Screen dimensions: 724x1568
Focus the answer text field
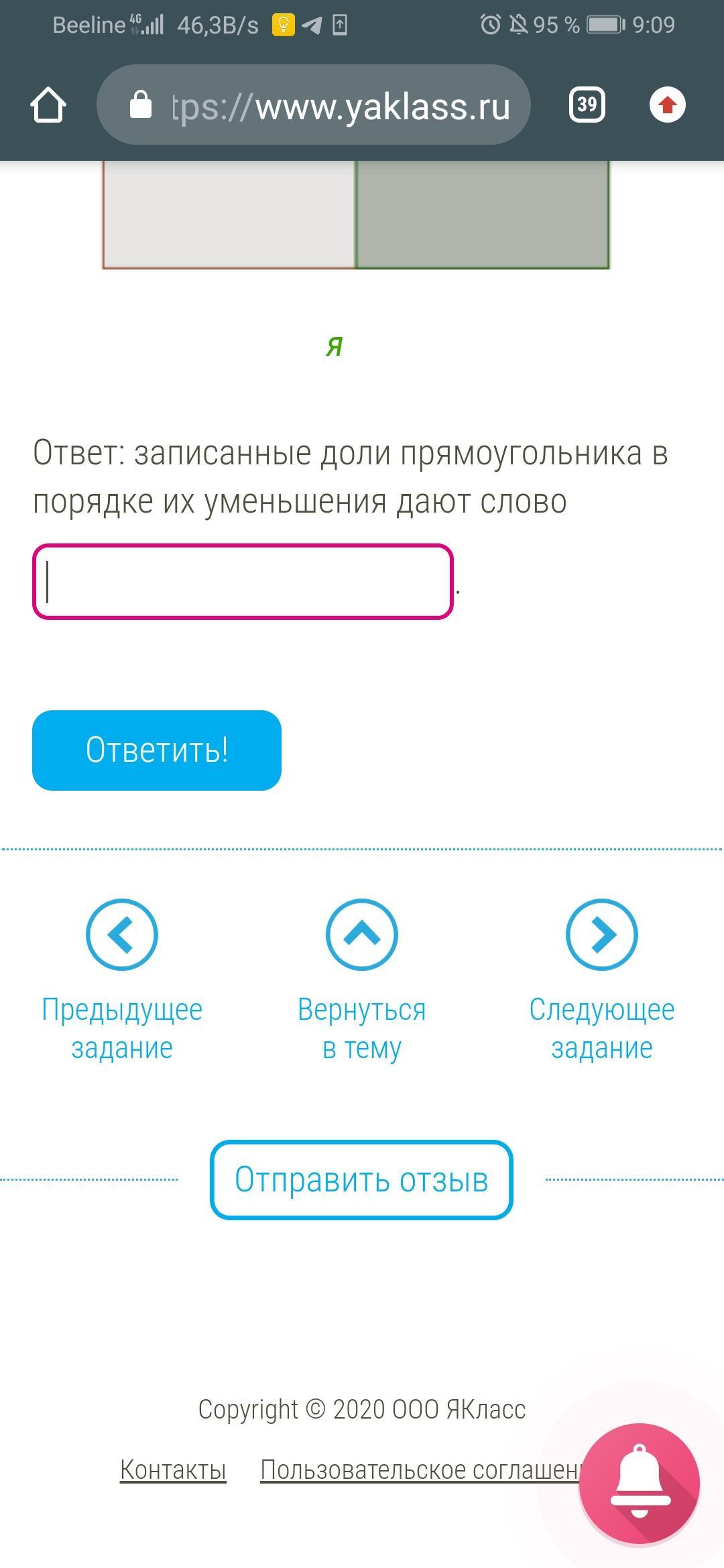pos(243,582)
